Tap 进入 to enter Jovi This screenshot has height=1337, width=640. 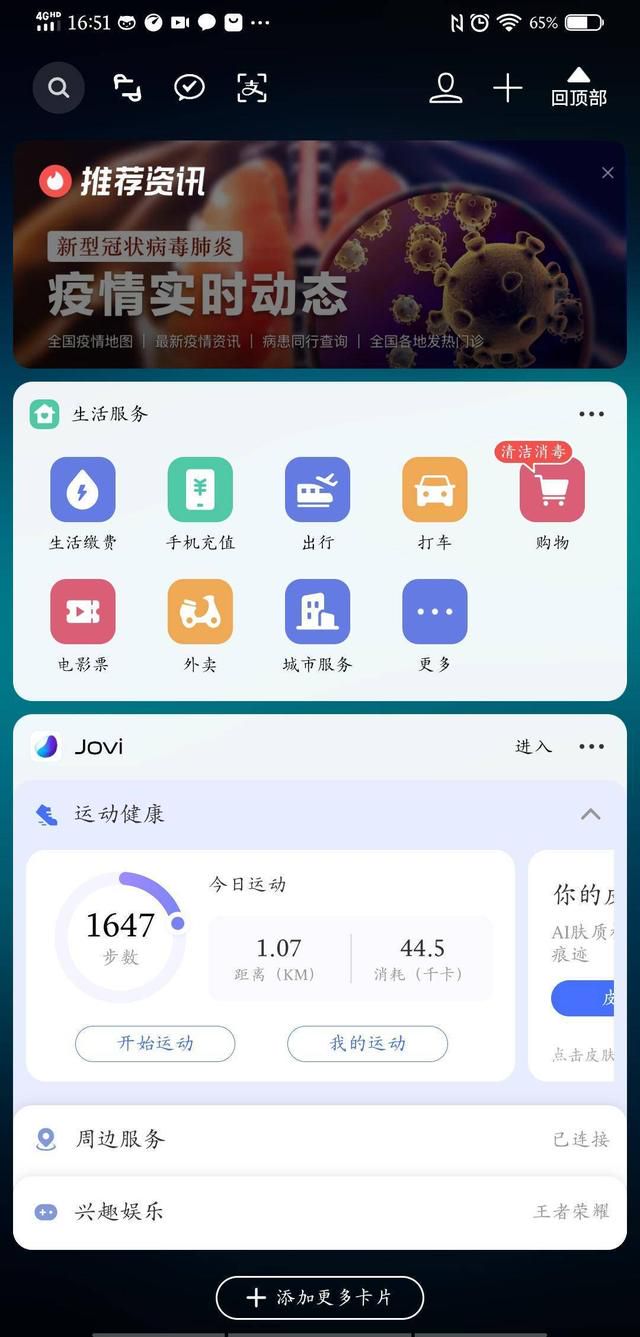(x=533, y=746)
